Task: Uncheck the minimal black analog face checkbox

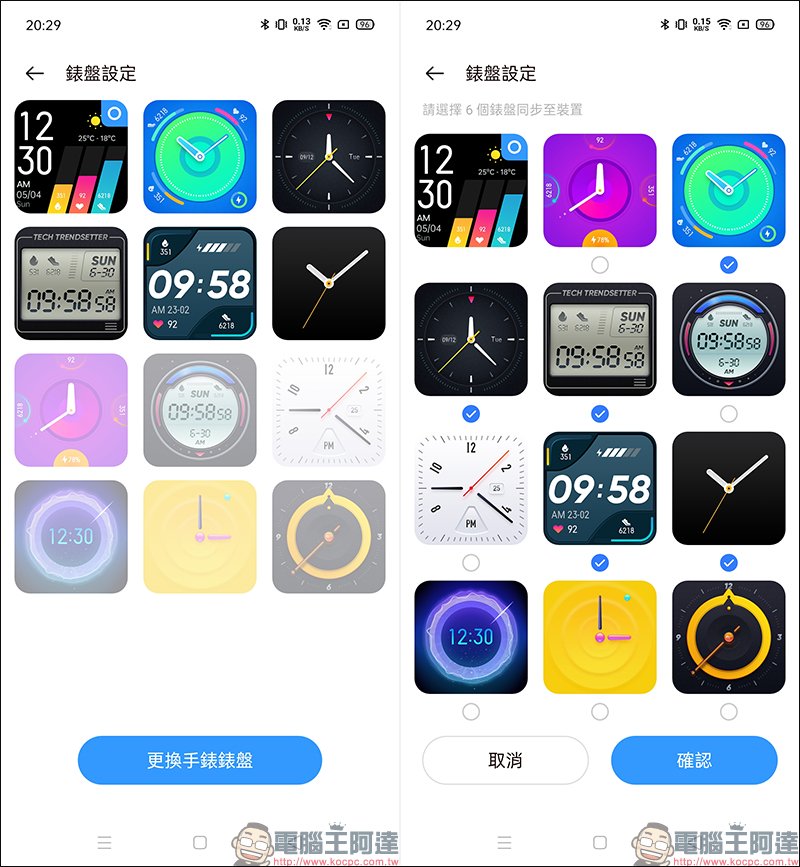Action: [x=729, y=563]
